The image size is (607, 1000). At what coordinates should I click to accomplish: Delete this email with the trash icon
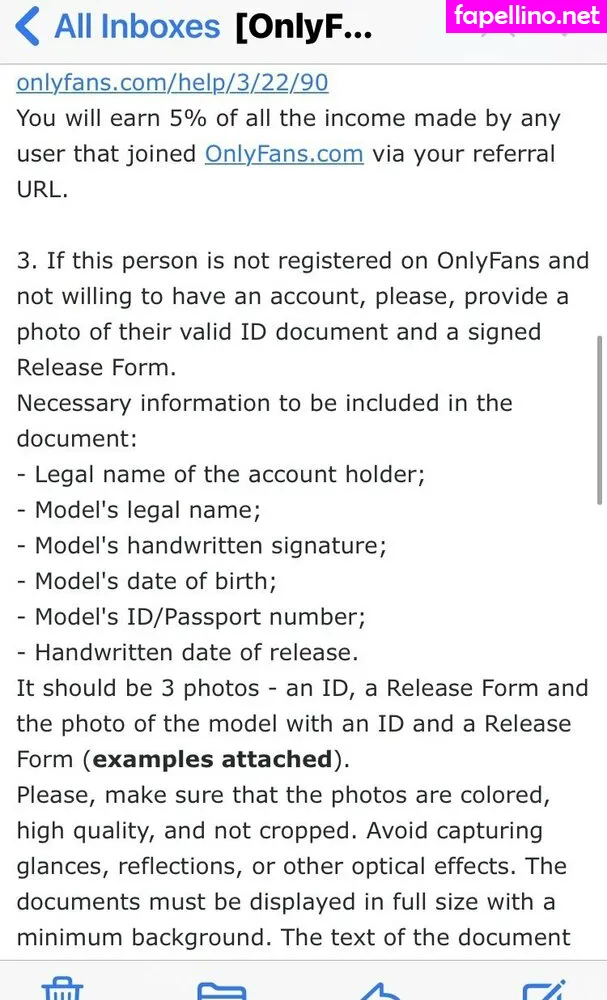click(62, 988)
